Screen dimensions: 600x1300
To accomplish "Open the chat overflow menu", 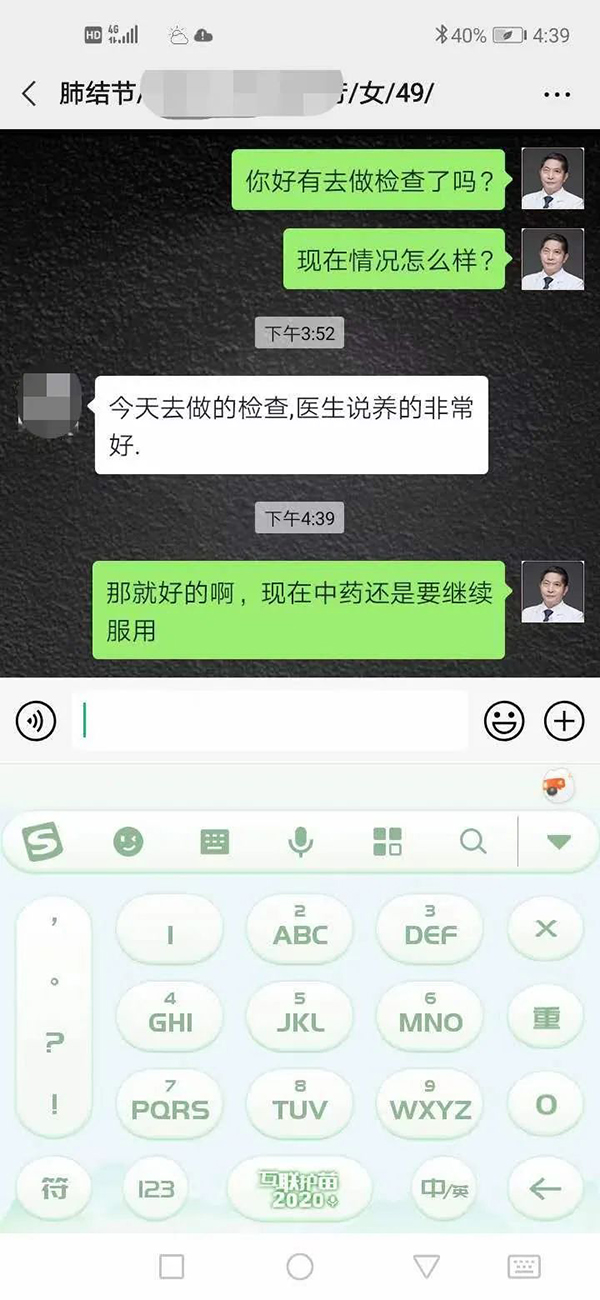I will [556, 95].
